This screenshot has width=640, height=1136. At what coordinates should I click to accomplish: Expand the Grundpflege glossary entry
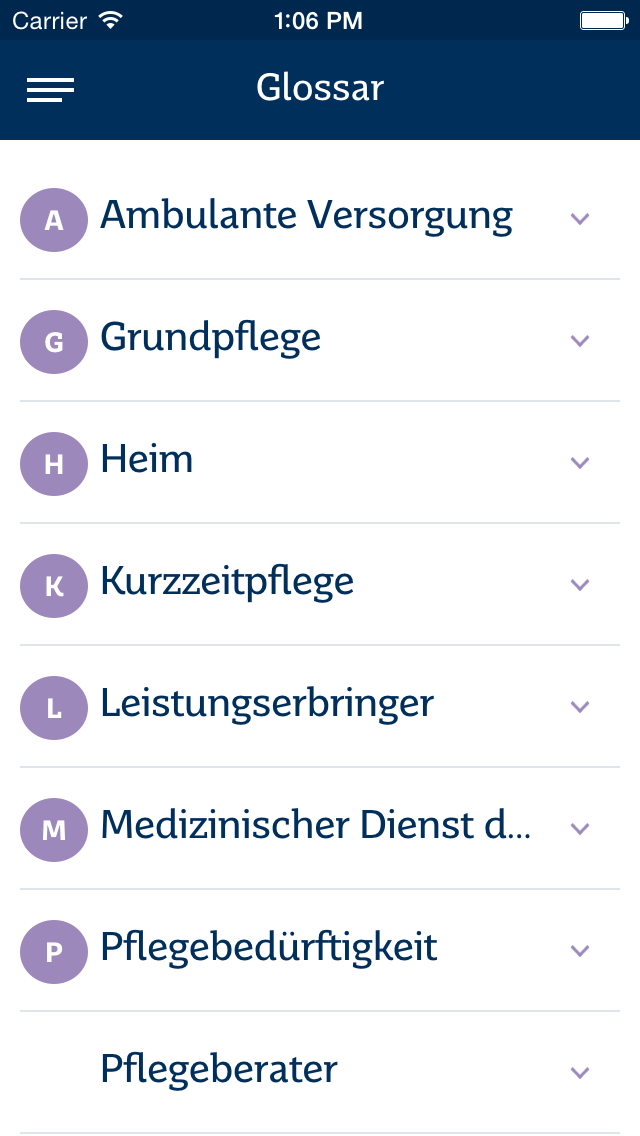[320, 341]
